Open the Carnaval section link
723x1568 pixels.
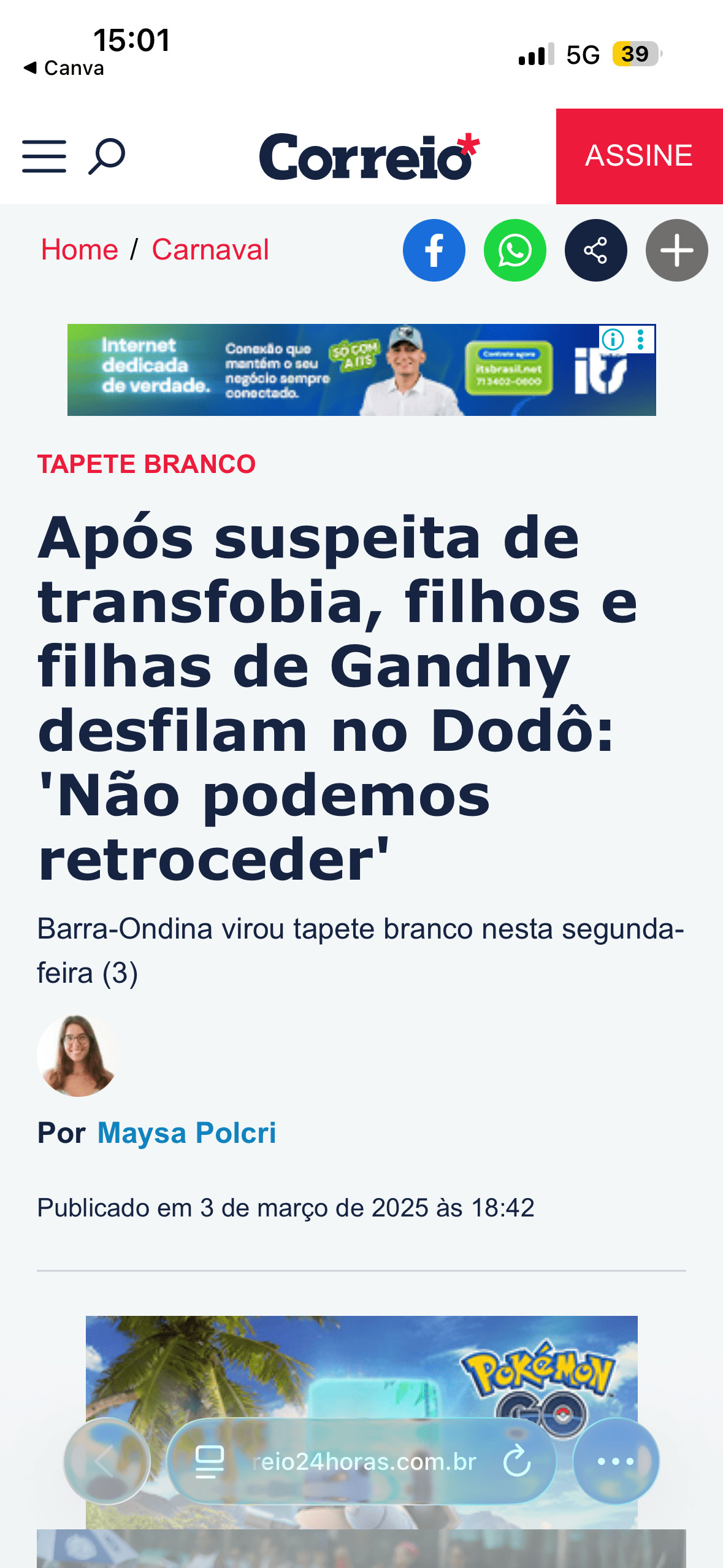[210, 250]
